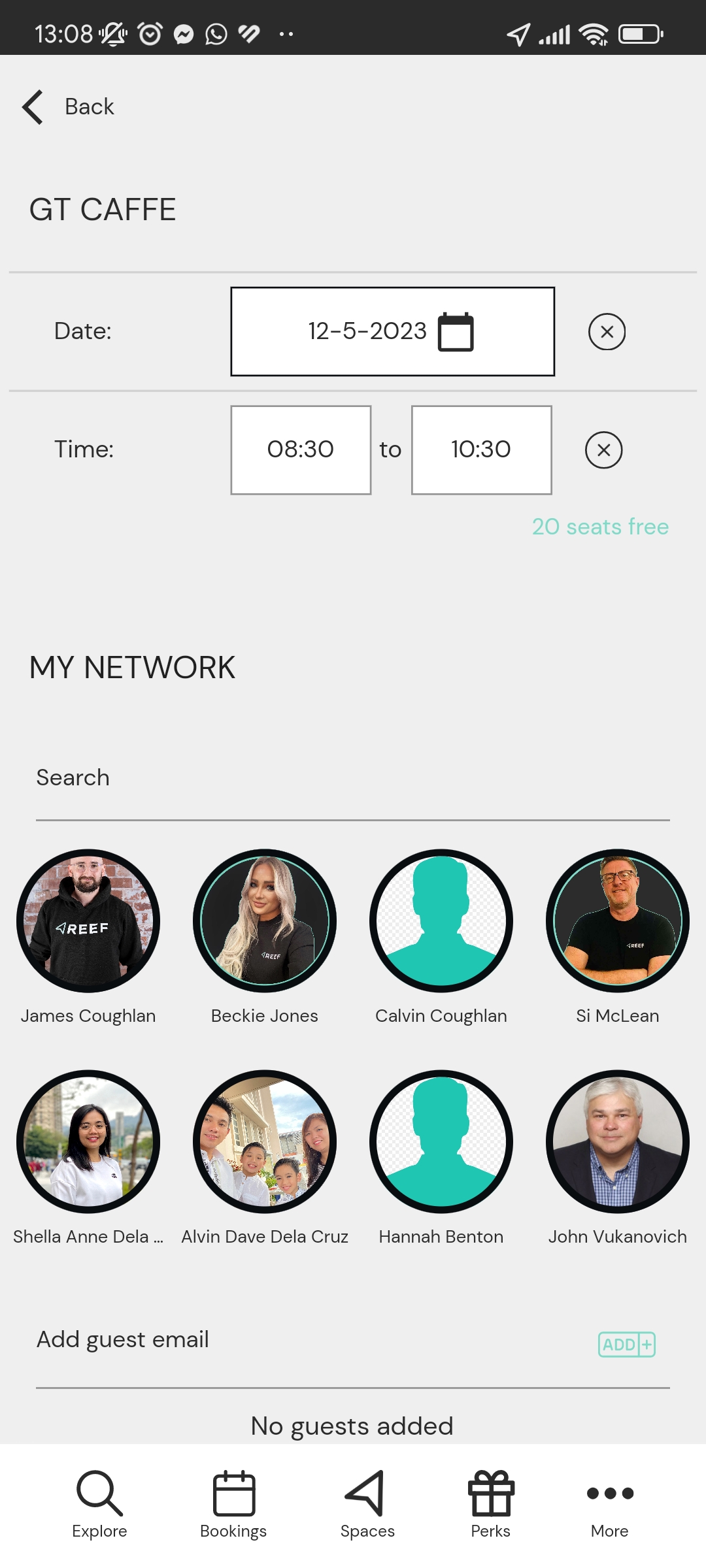
Task: Tap the Add guest email field
Action: (294, 1340)
